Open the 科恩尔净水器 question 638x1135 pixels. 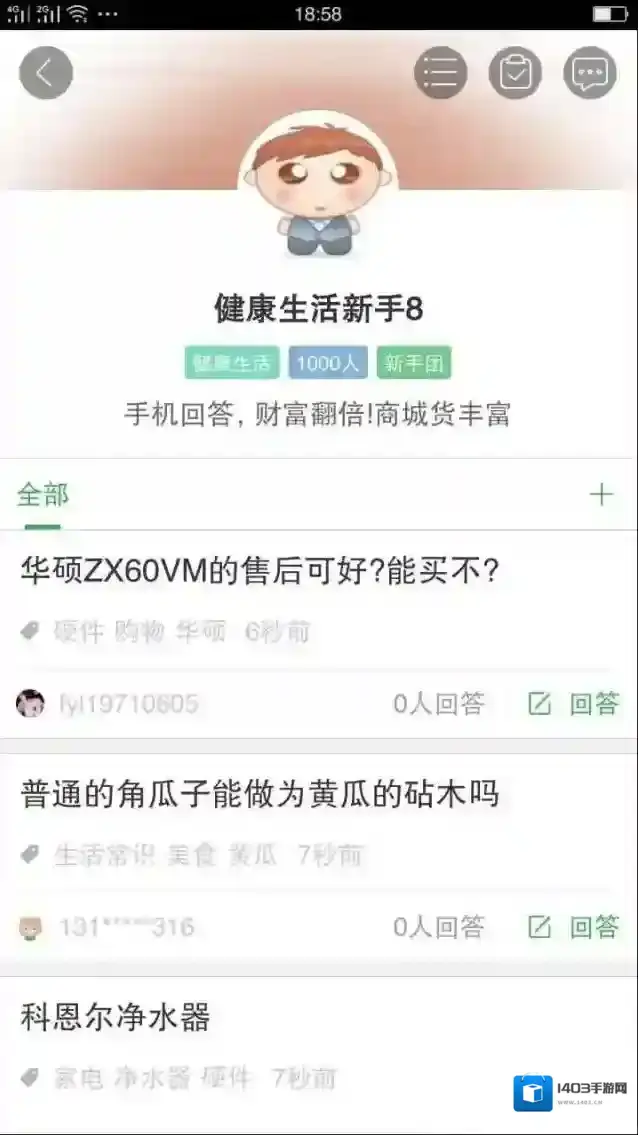click(x=116, y=1018)
